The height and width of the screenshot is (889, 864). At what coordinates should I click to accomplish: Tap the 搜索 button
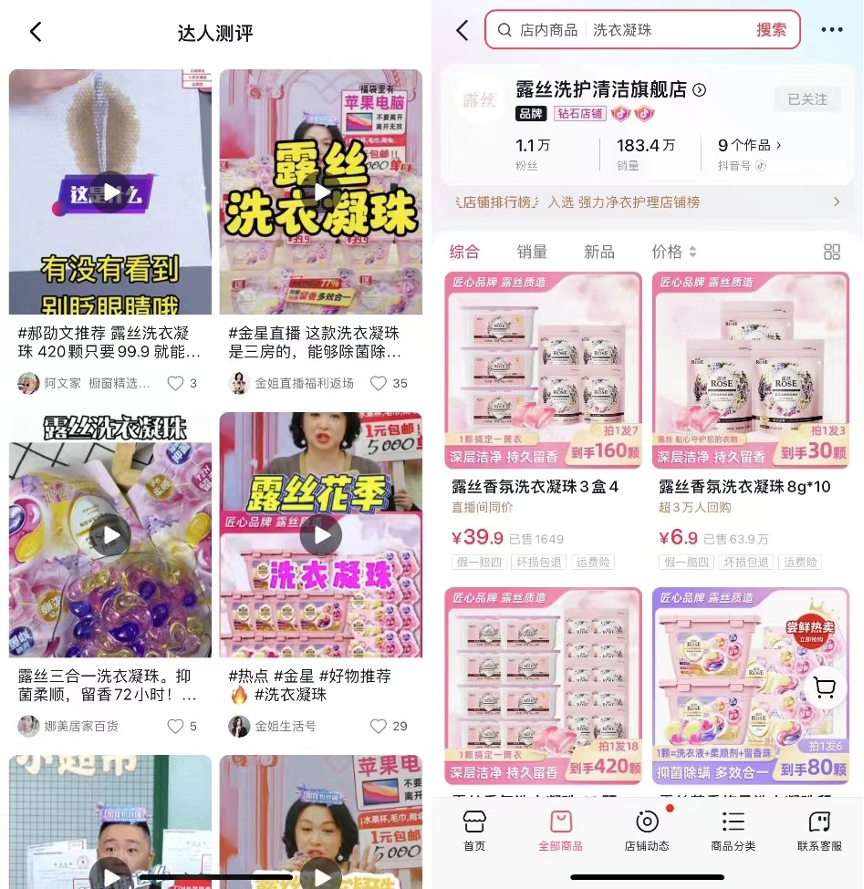click(x=771, y=30)
